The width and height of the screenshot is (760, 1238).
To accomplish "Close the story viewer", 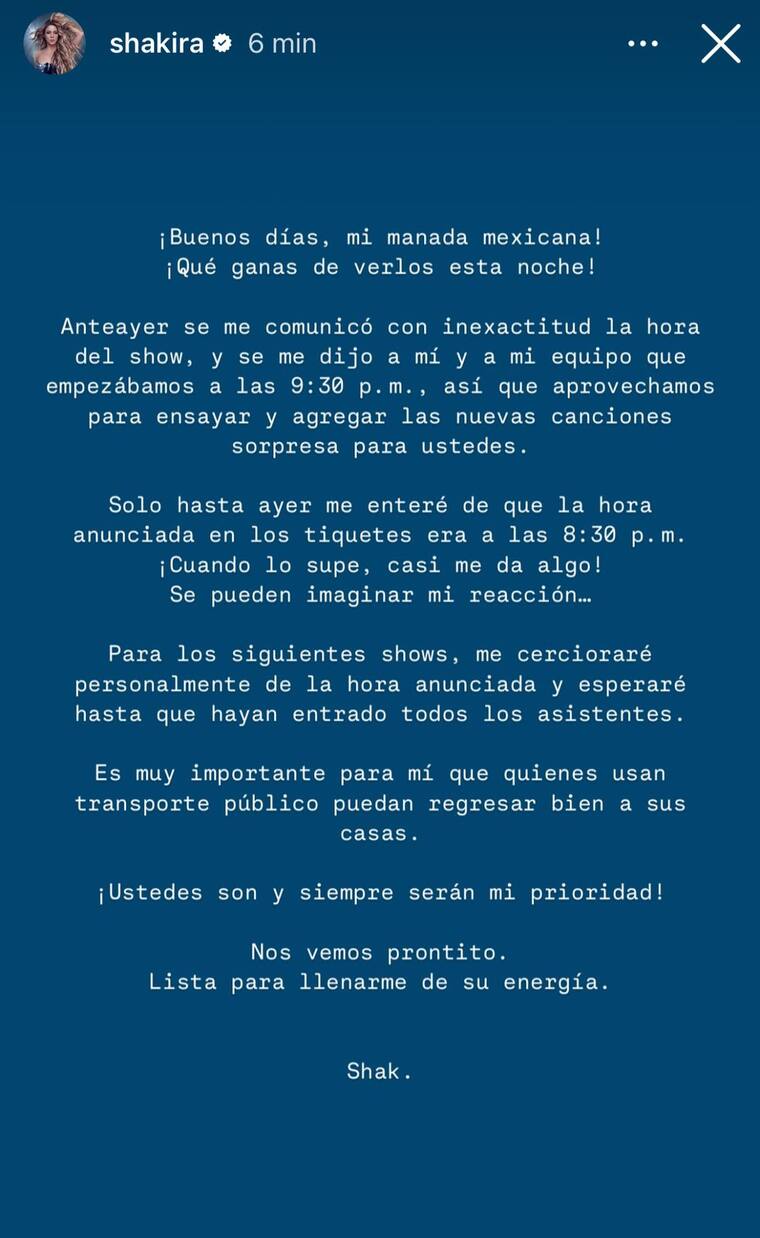I will [x=720, y=44].
